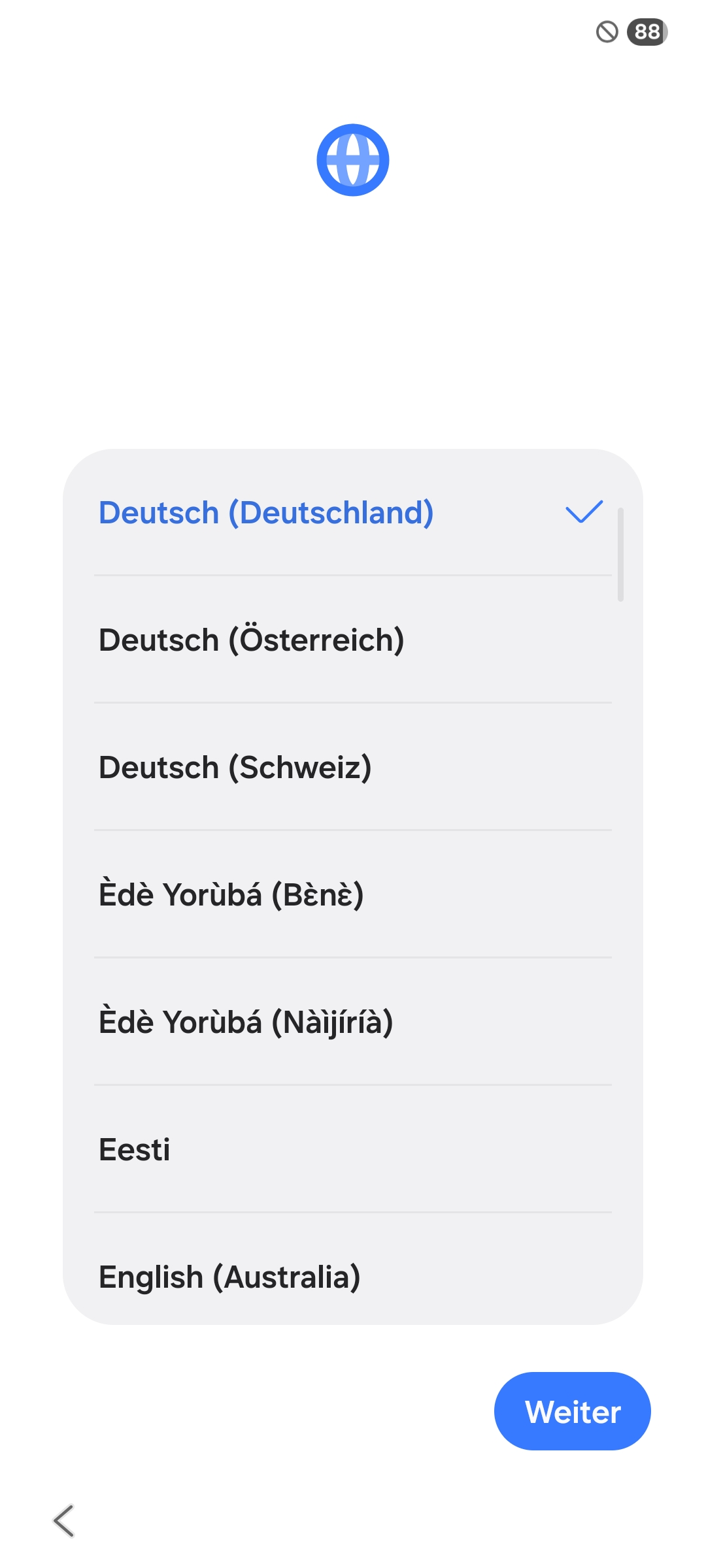Tap the Weiter button to continue

click(x=573, y=1411)
